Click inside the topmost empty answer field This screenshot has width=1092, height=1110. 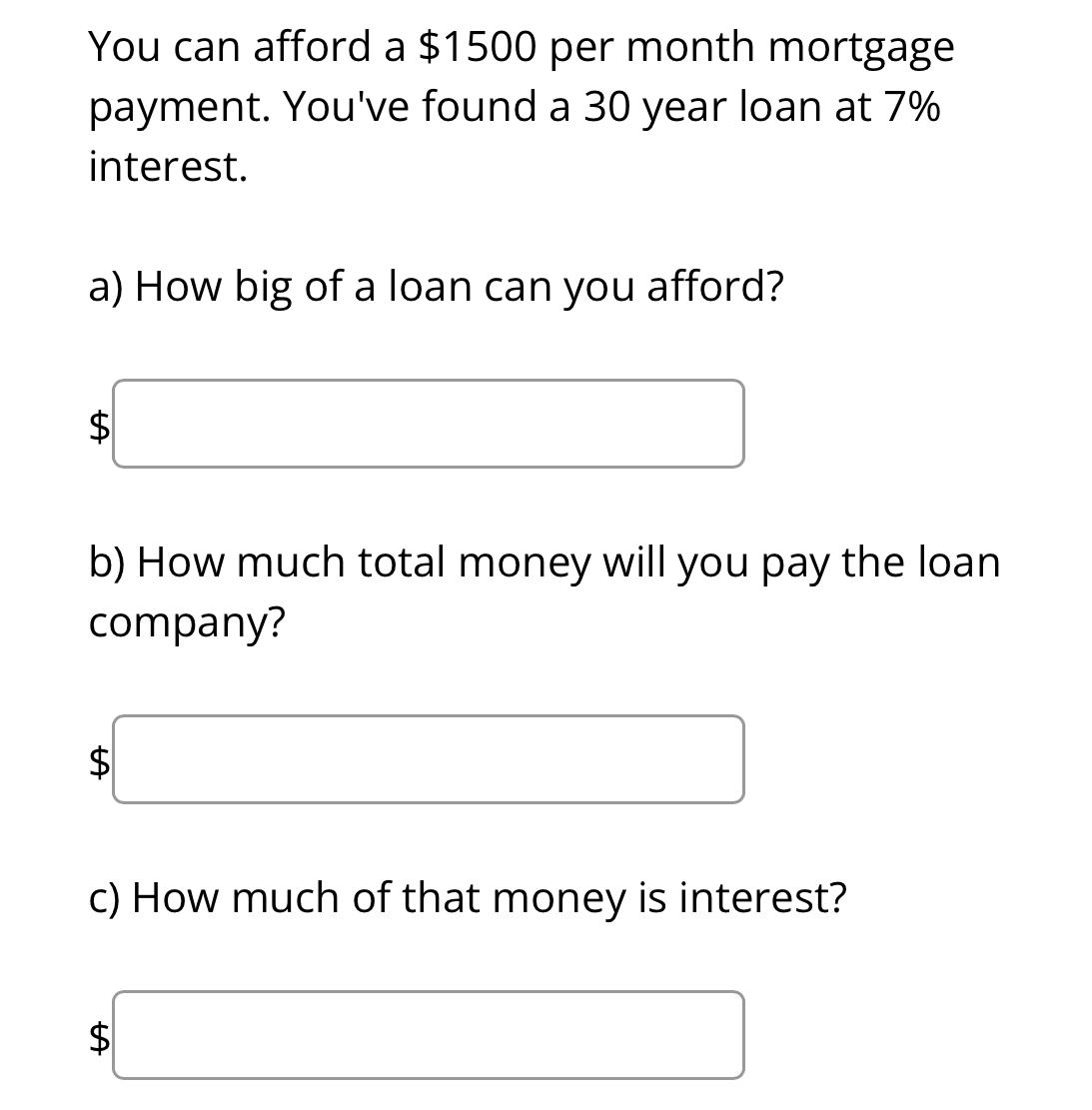[x=430, y=424]
